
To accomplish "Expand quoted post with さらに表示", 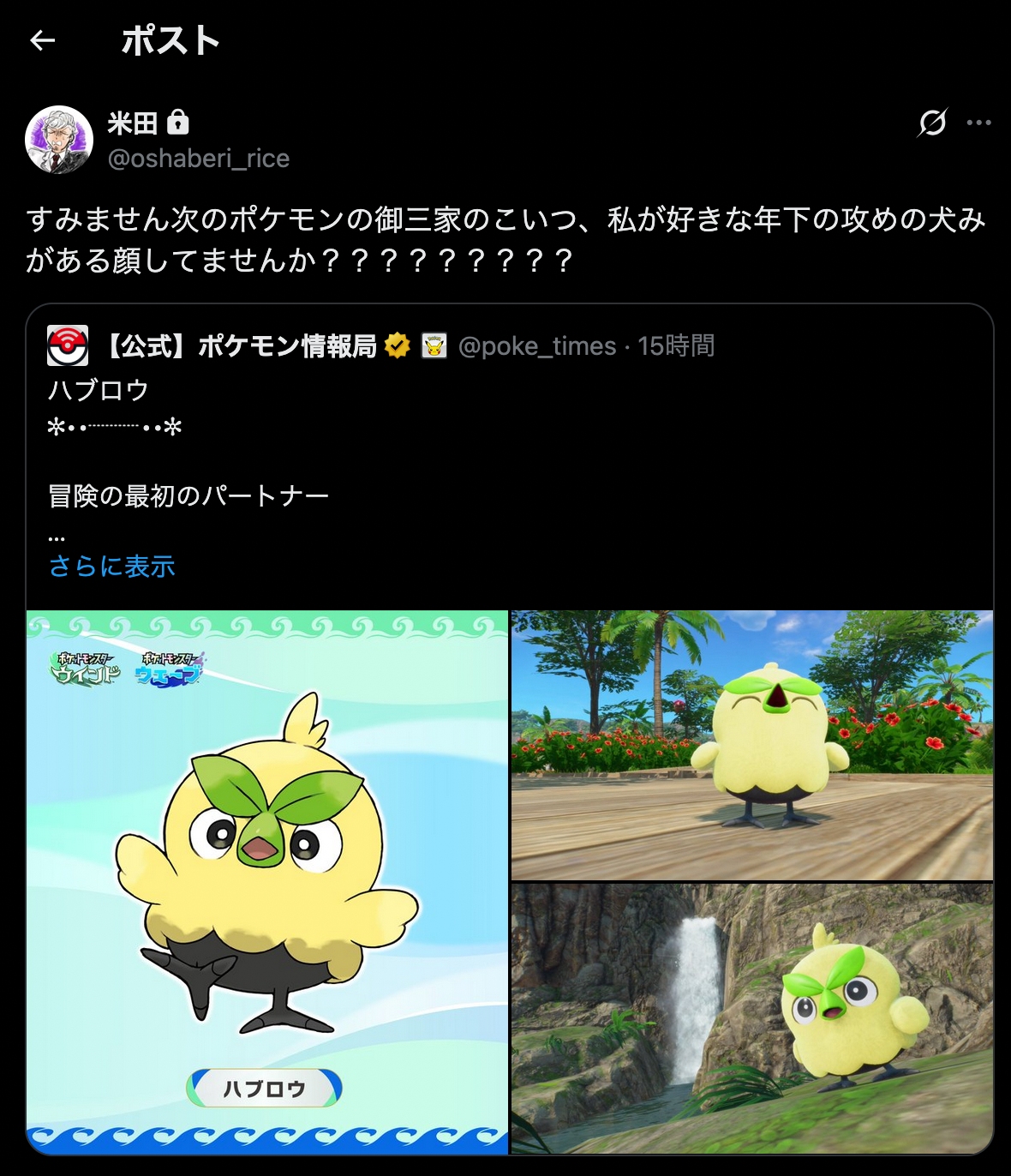I will coord(112,566).
